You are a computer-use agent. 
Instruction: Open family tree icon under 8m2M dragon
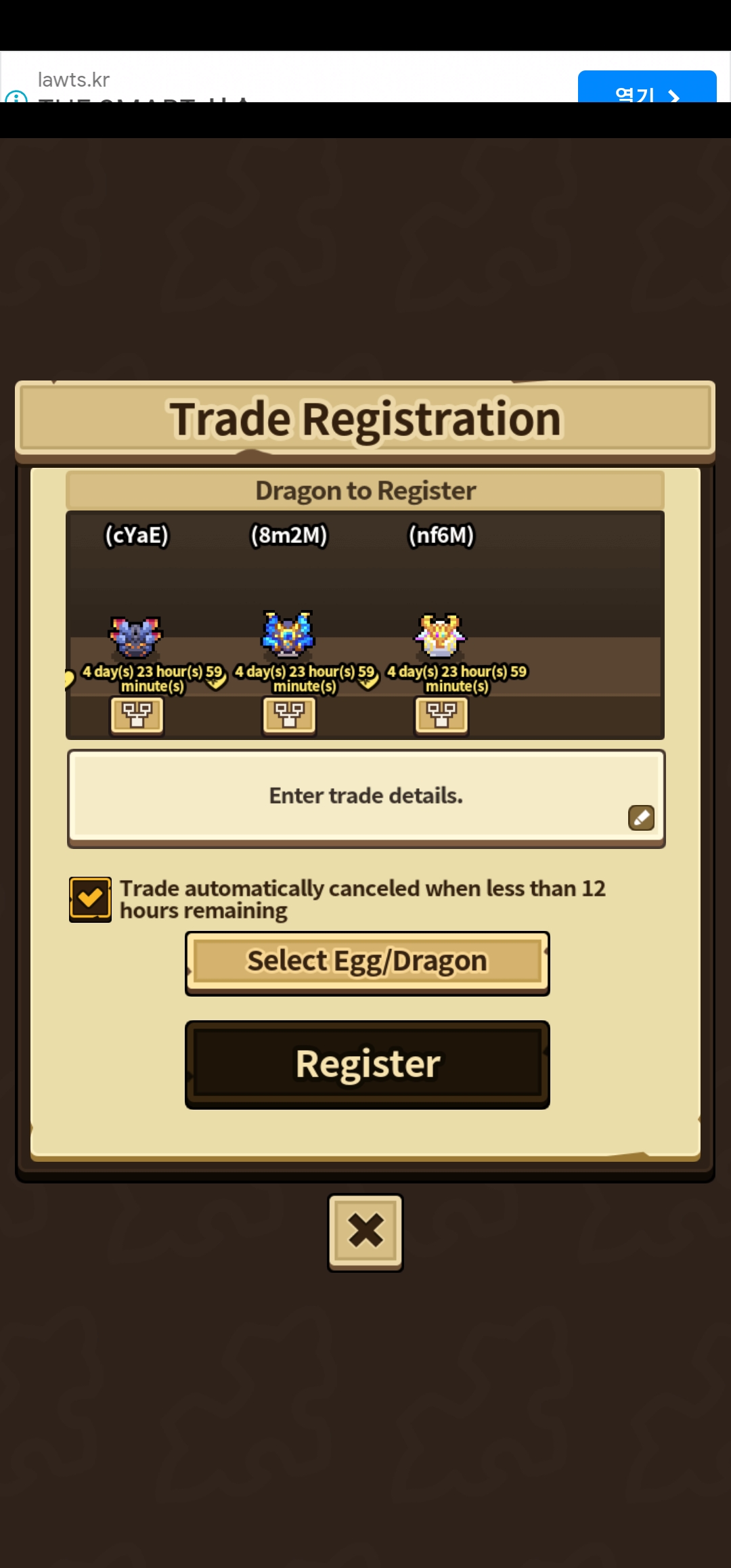tap(289, 715)
